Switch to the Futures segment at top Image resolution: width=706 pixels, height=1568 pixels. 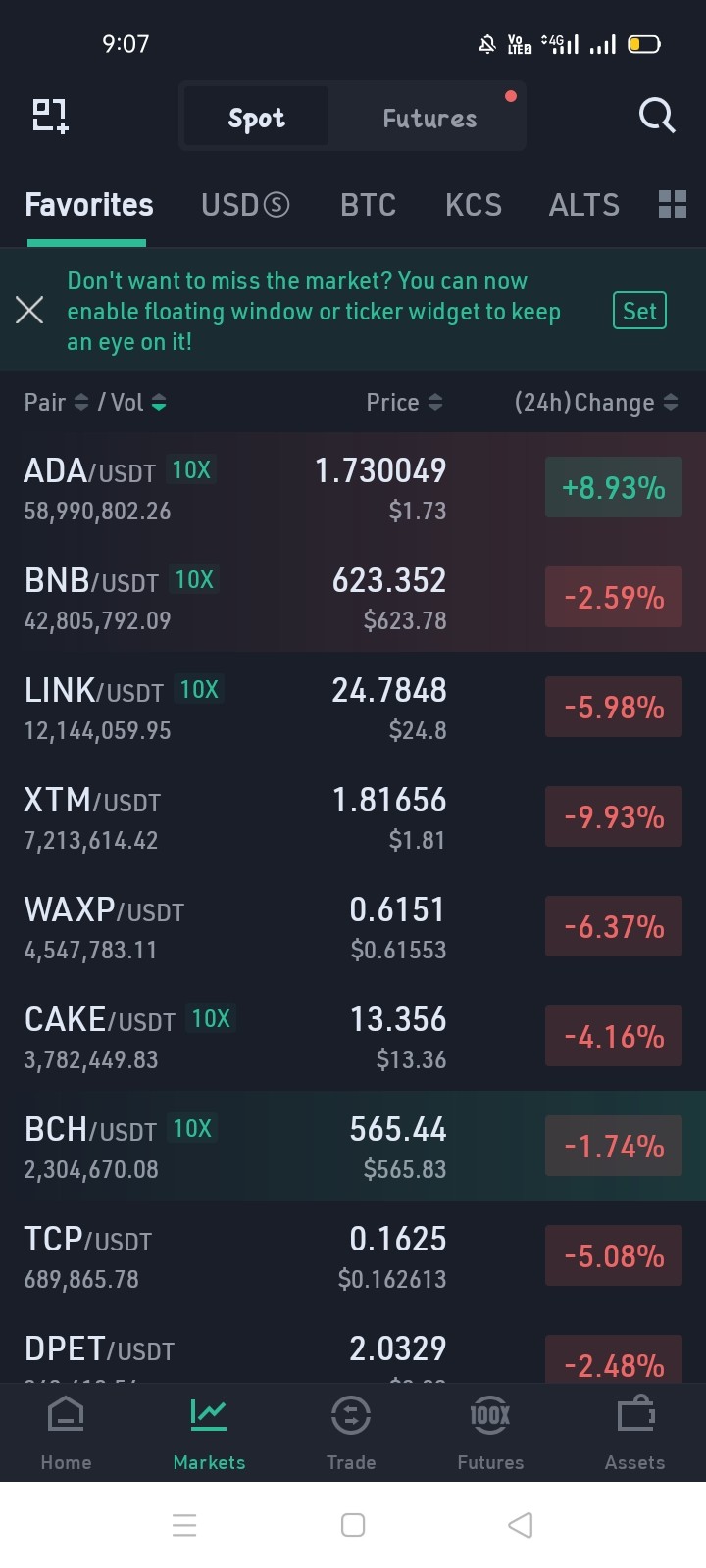tap(429, 118)
